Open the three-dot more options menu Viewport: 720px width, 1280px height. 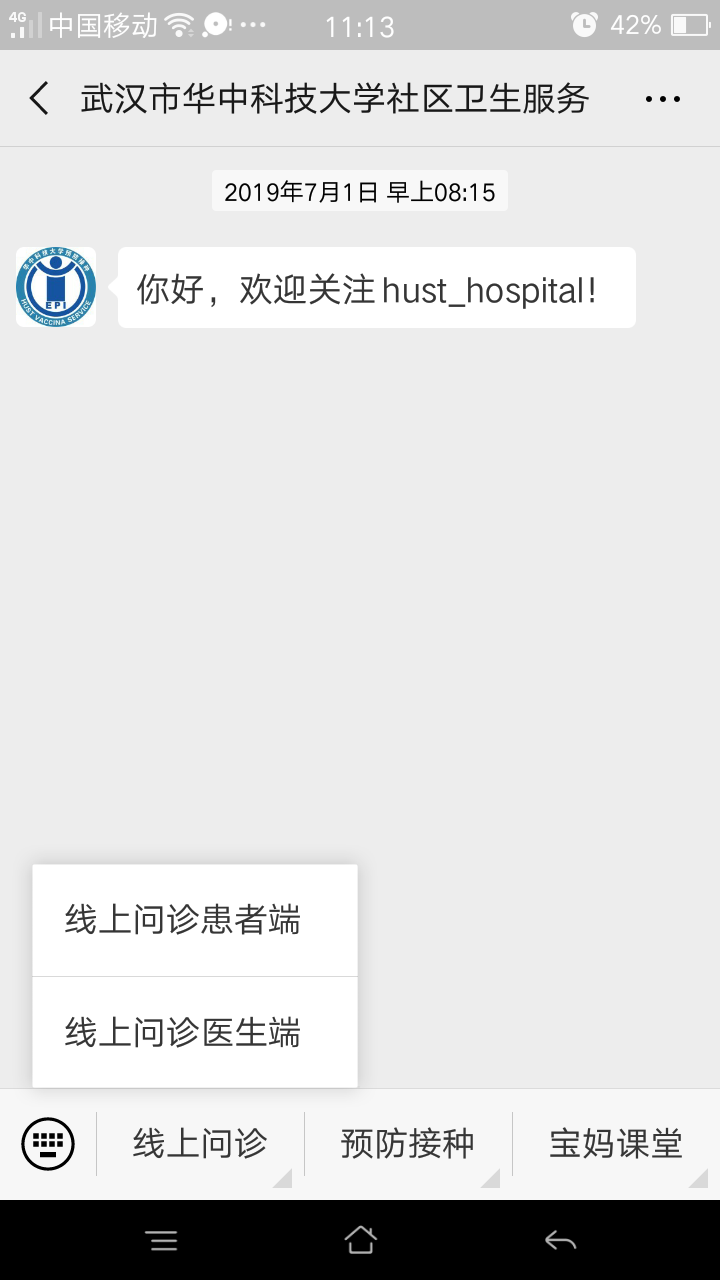[662, 99]
